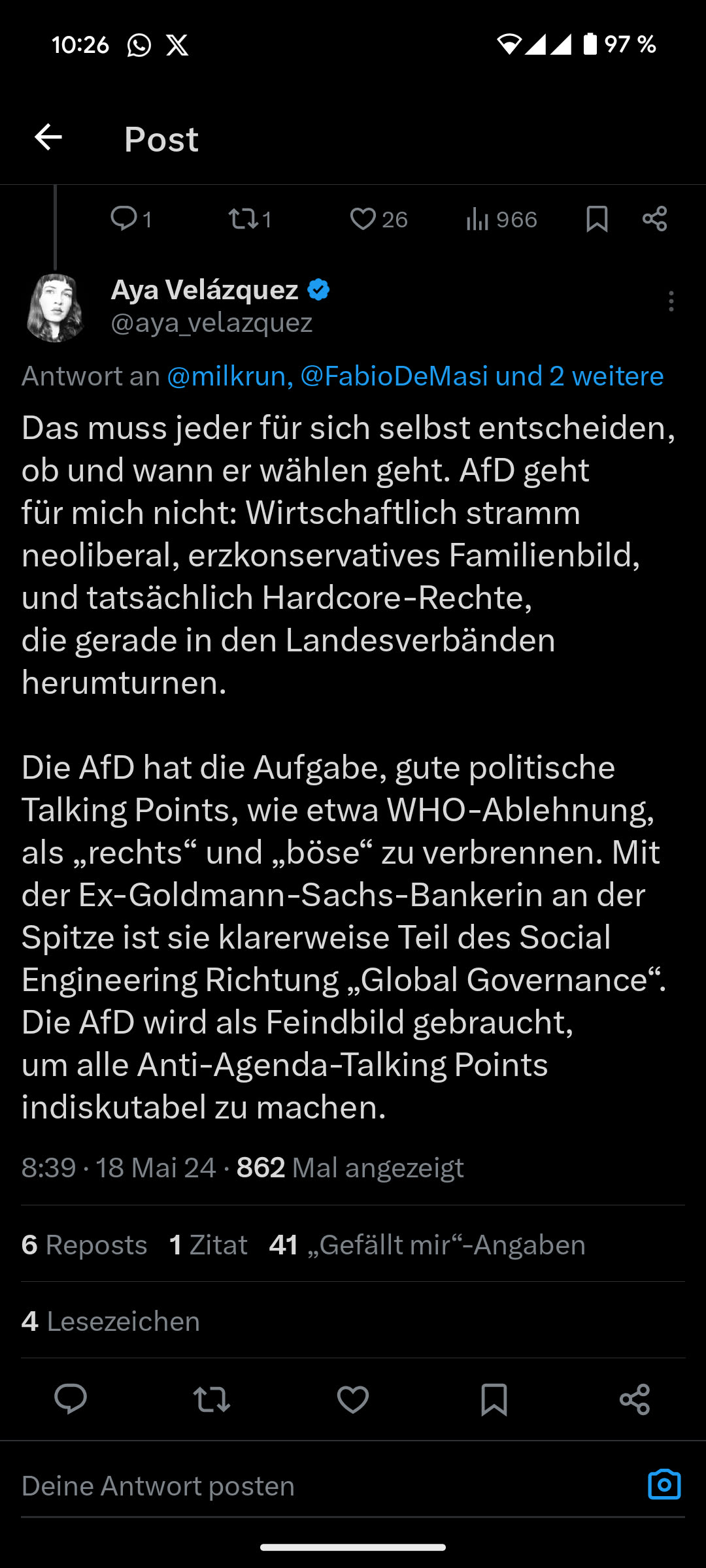
Task: Repost Aya Velázquez's post
Action: pyautogui.click(x=212, y=1399)
